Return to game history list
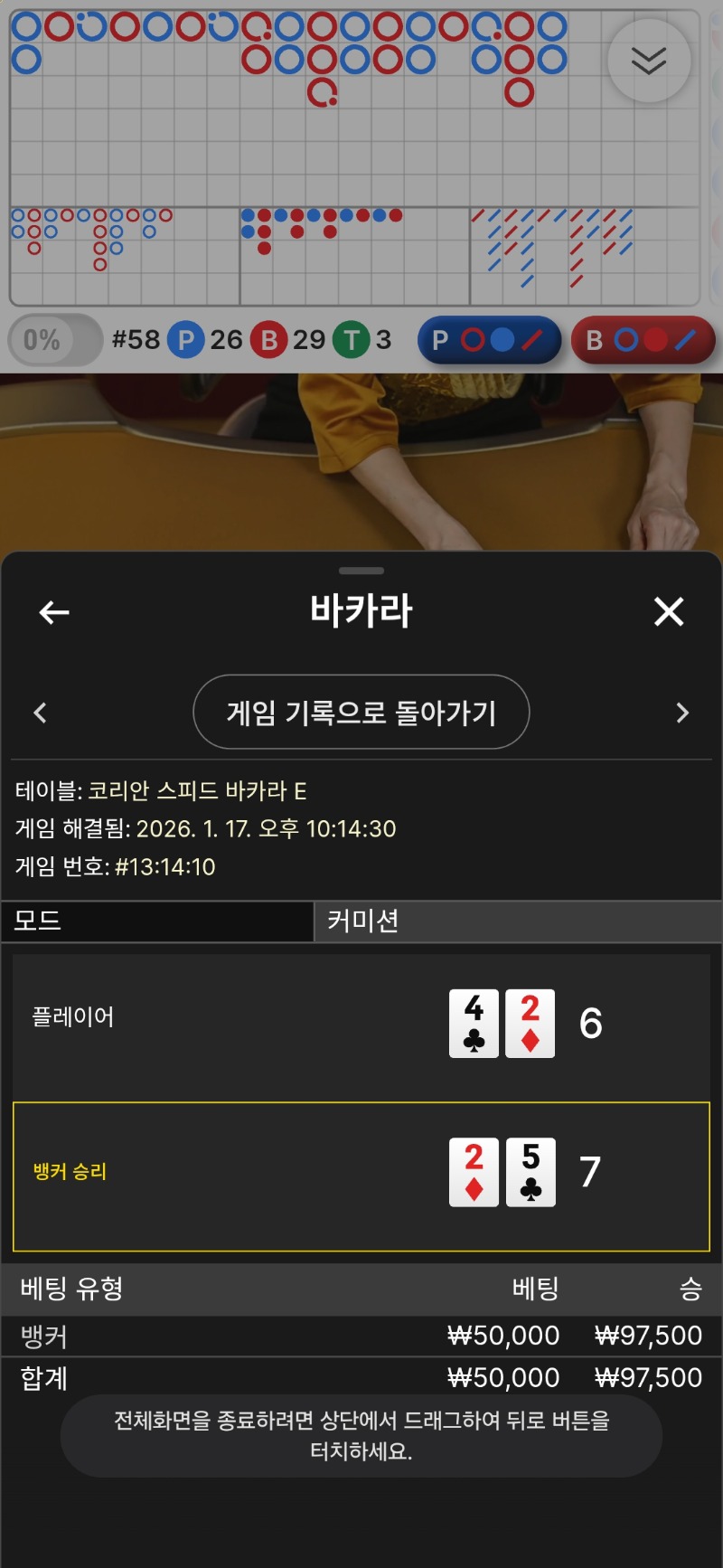The width and height of the screenshot is (723, 1568). [x=361, y=713]
